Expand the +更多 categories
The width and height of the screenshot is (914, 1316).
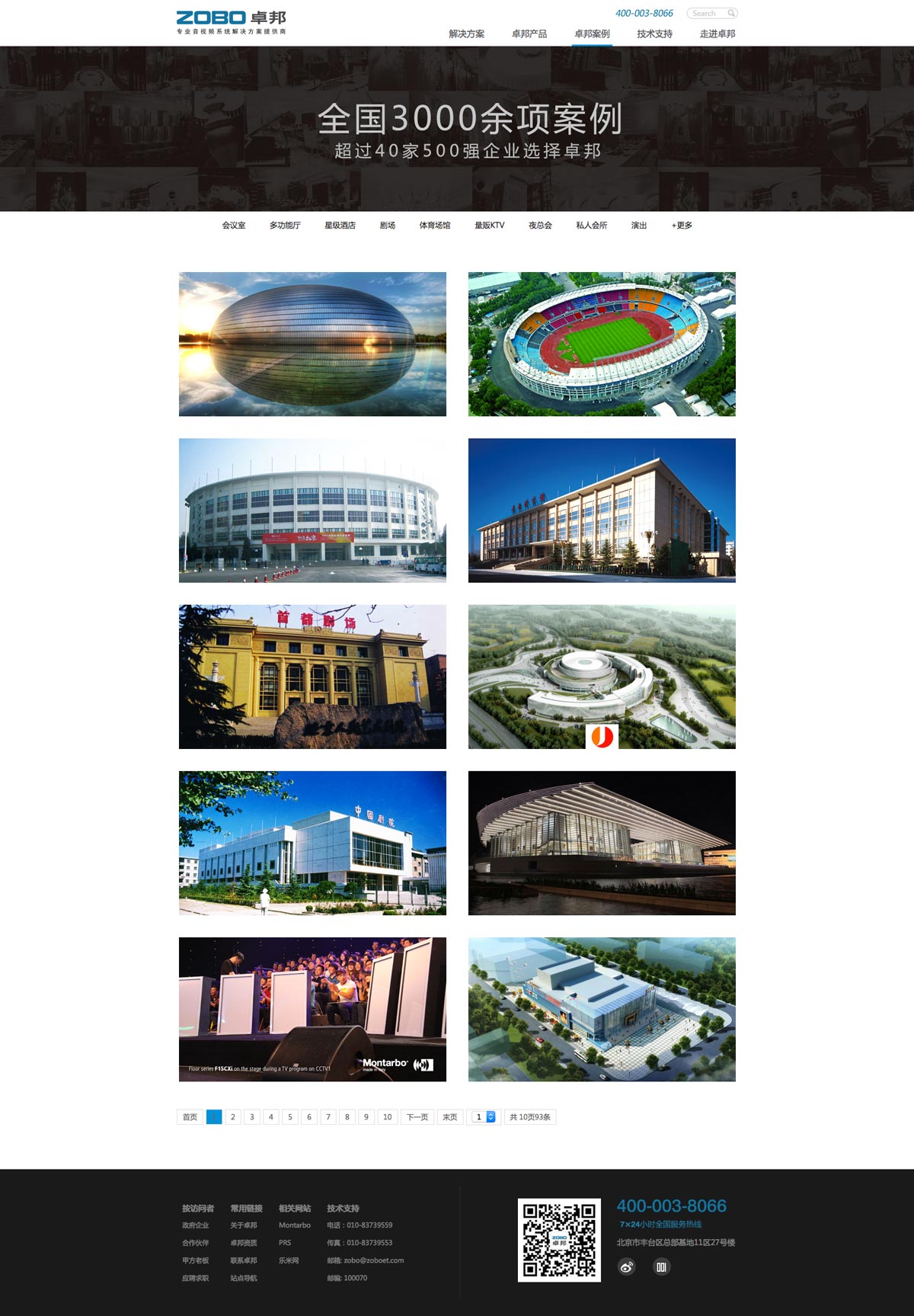(x=682, y=226)
